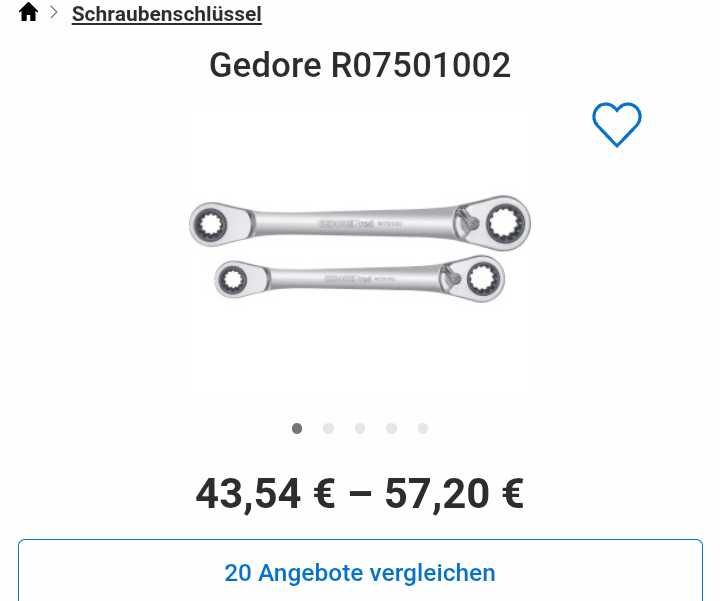Viewport: 720px width, 601px height.
Task: Show the last image via fifth dot
Action: (x=423, y=428)
